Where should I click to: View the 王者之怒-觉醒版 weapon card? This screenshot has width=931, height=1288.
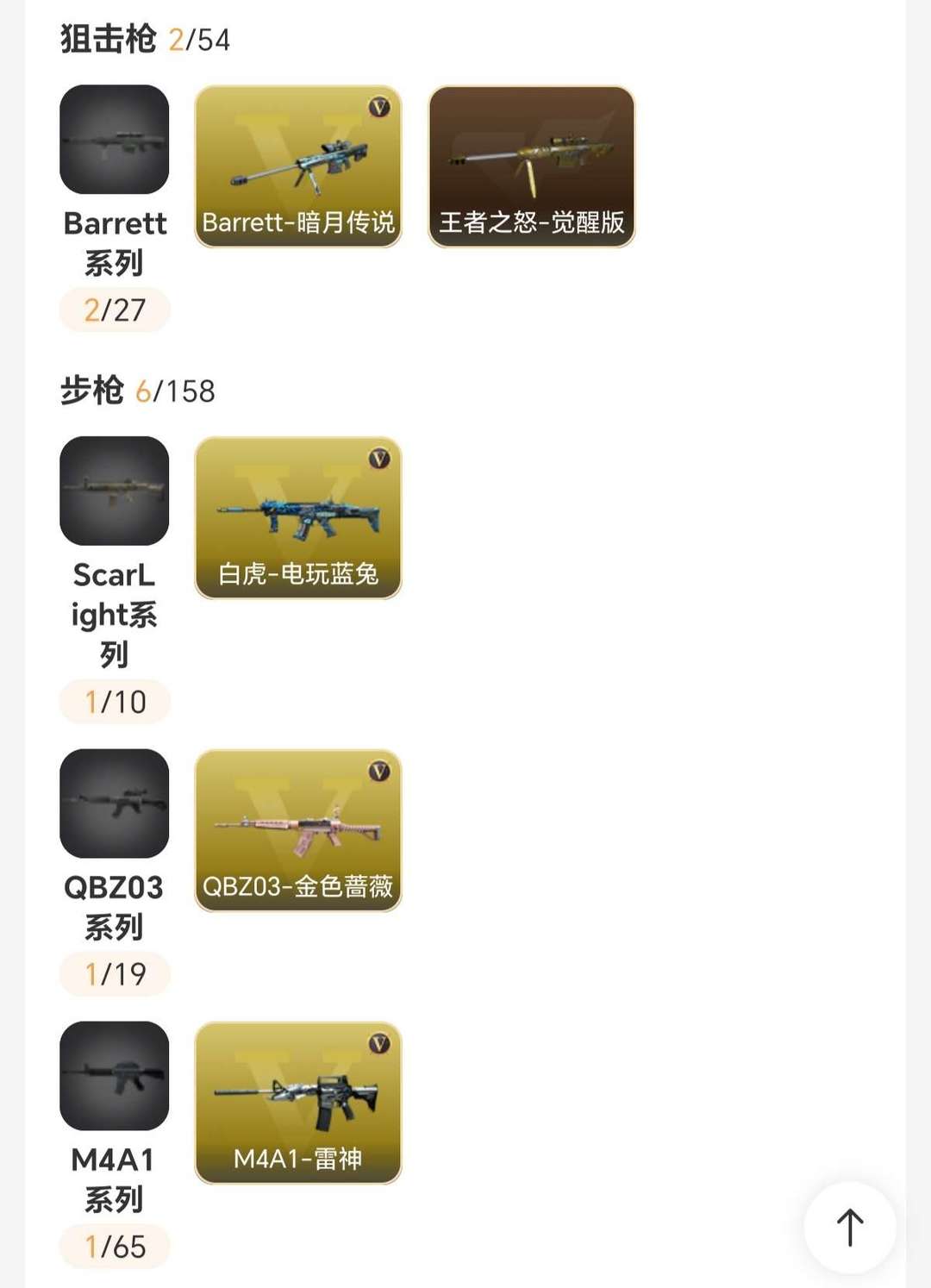[x=532, y=166]
